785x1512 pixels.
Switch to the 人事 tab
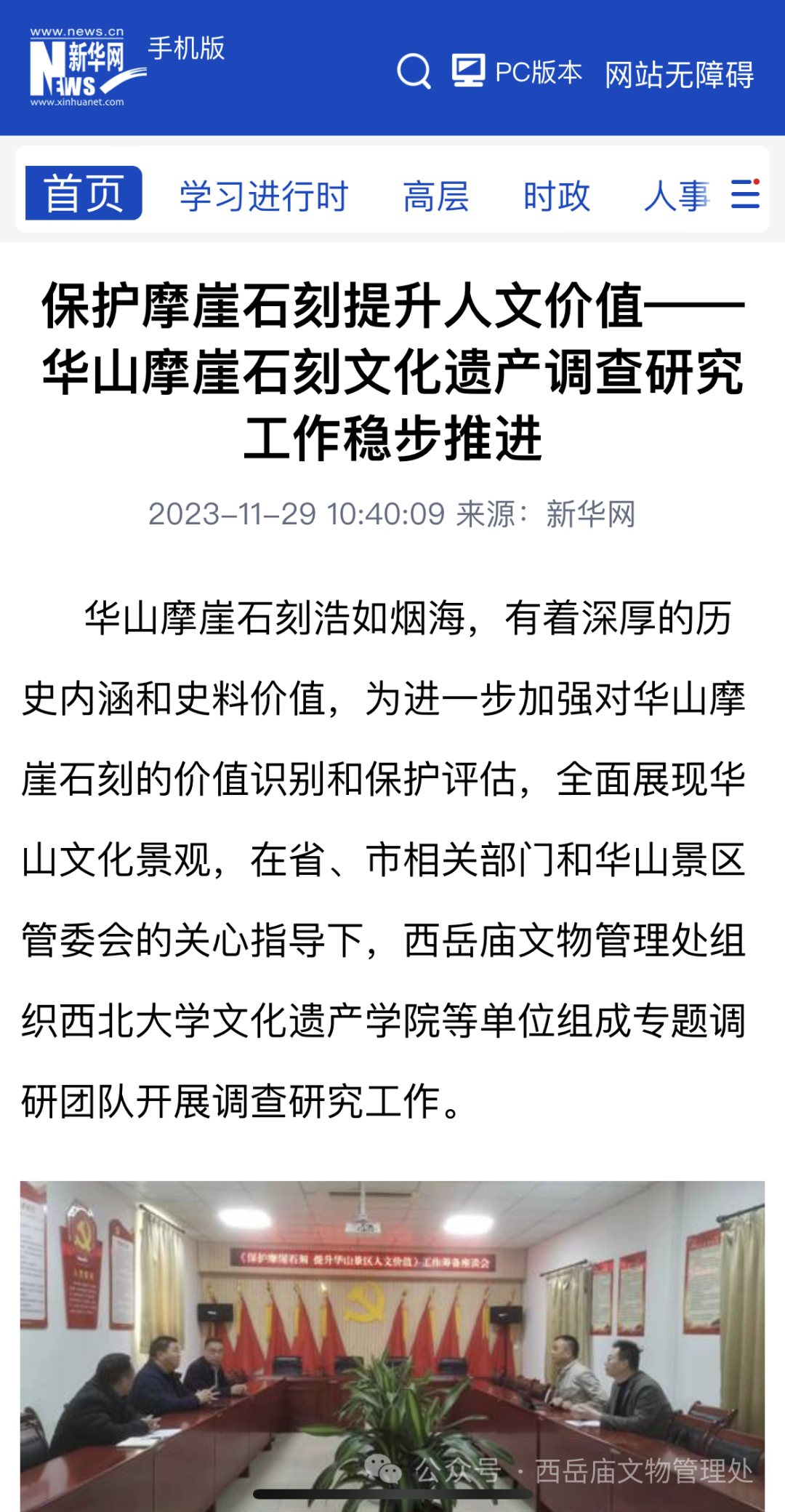coord(676,196)
